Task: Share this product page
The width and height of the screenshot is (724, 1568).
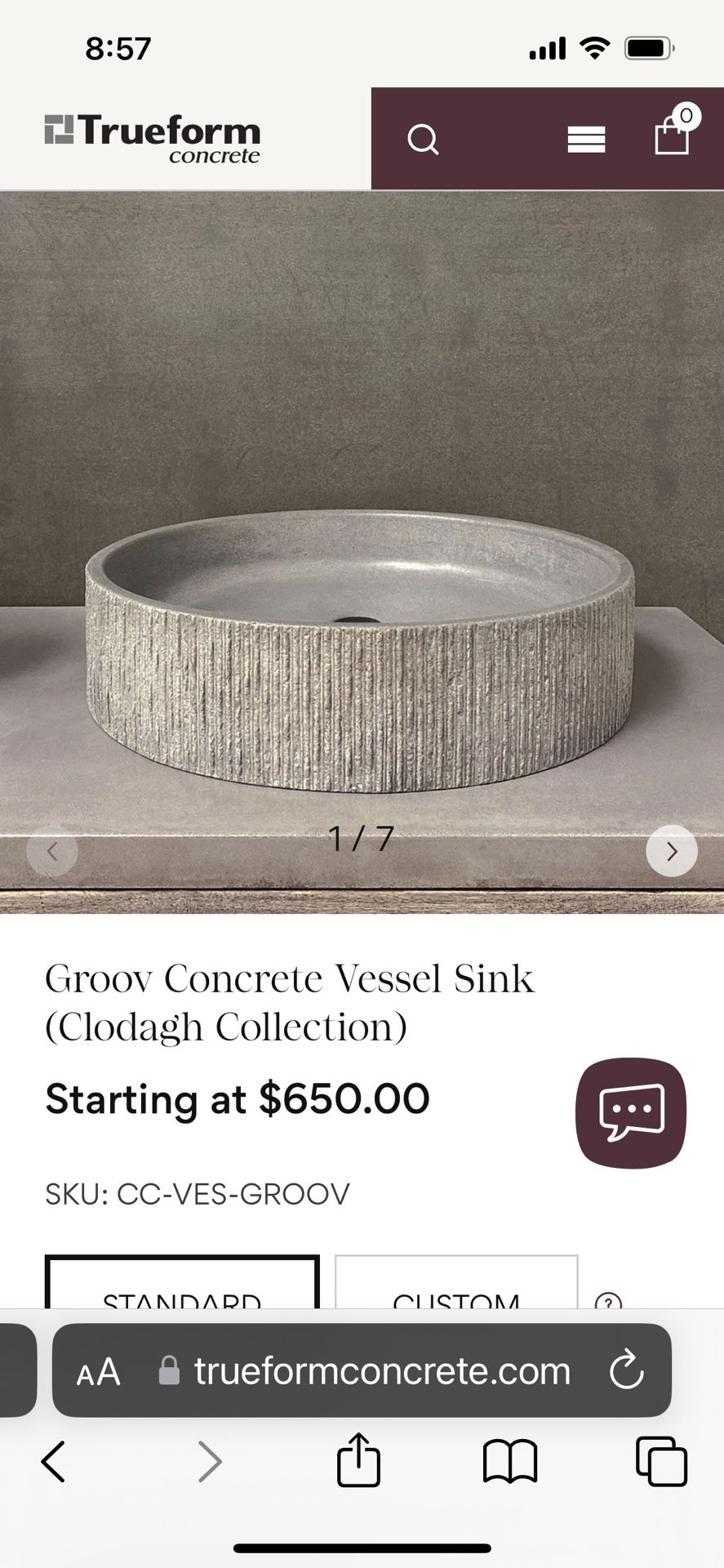Action: click(358, 1460)
